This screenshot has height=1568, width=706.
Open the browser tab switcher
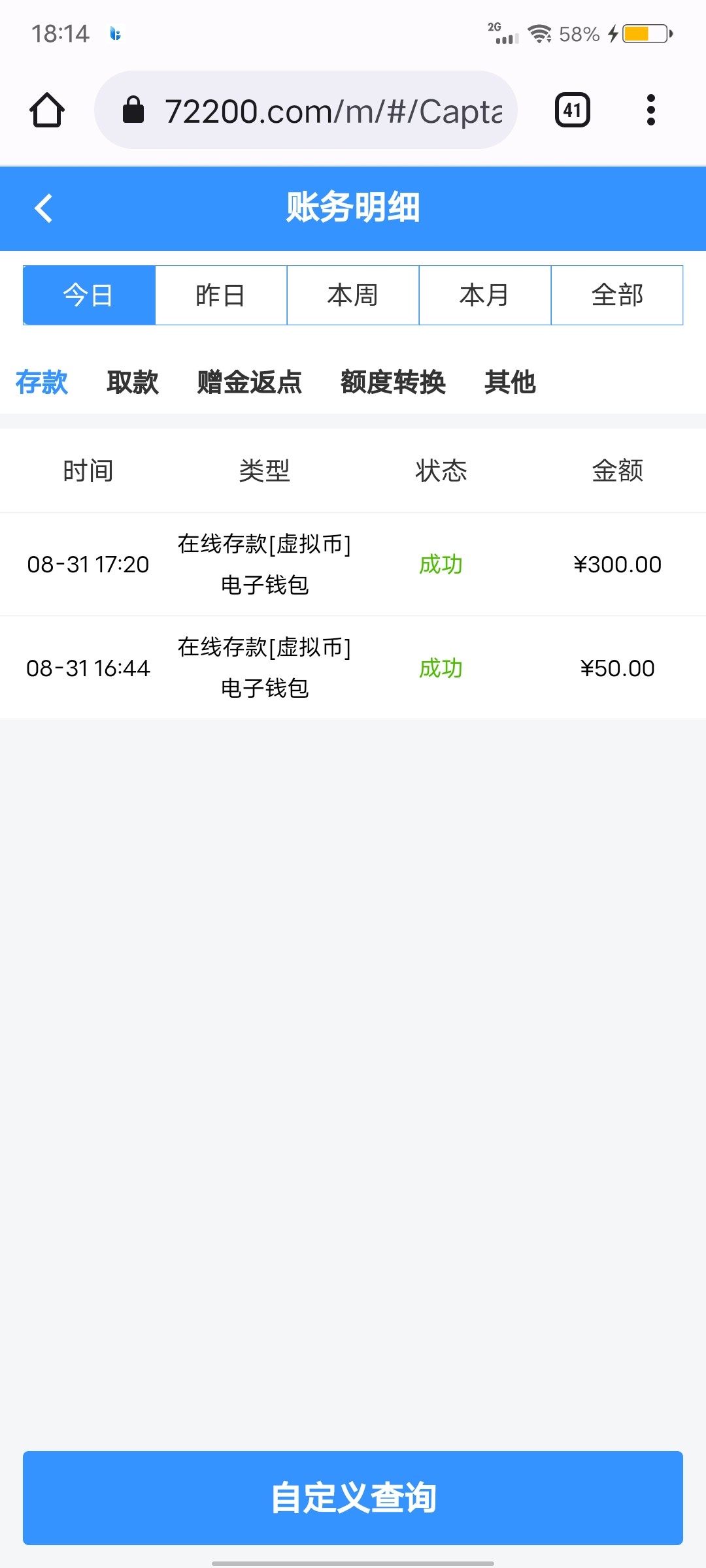click(572, 110)
